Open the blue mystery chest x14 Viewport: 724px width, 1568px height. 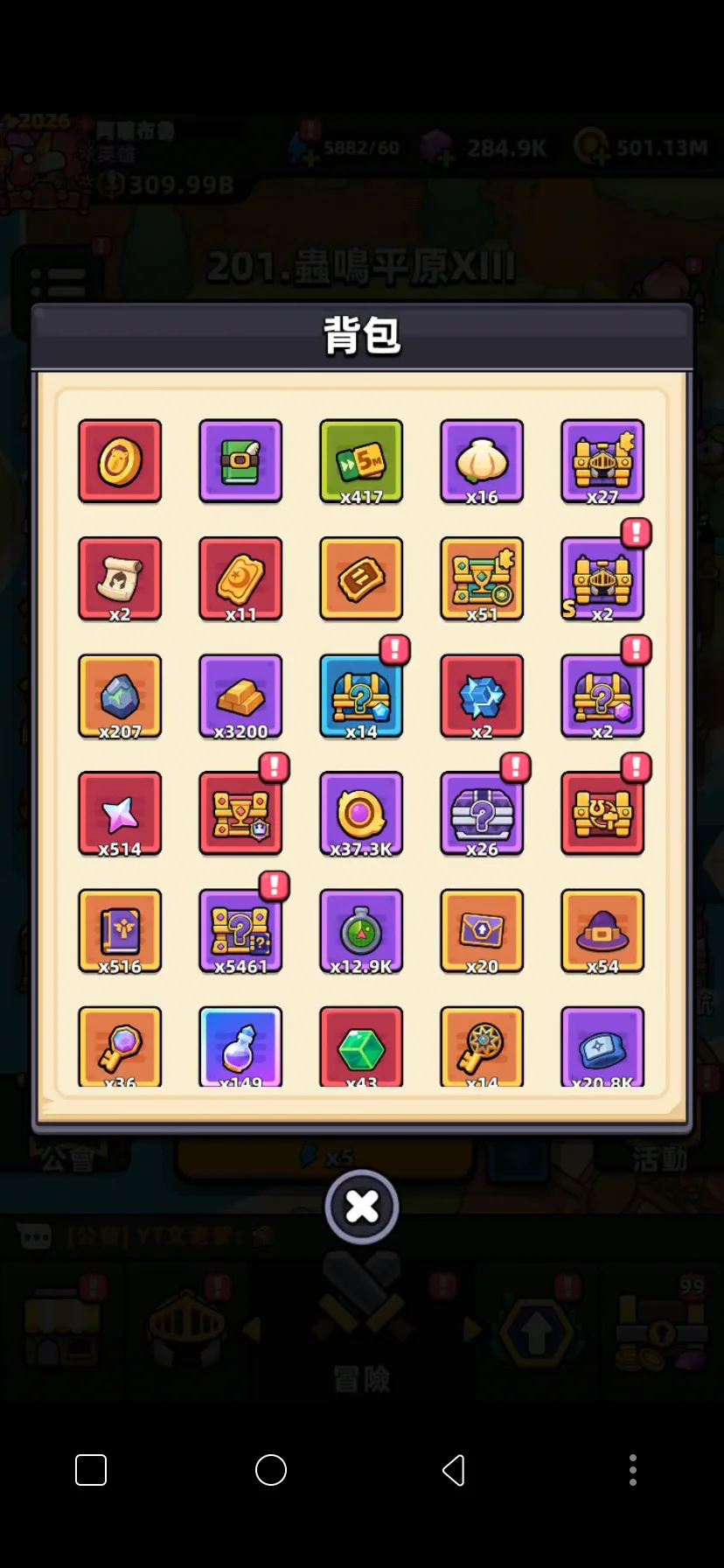point(361,696)
